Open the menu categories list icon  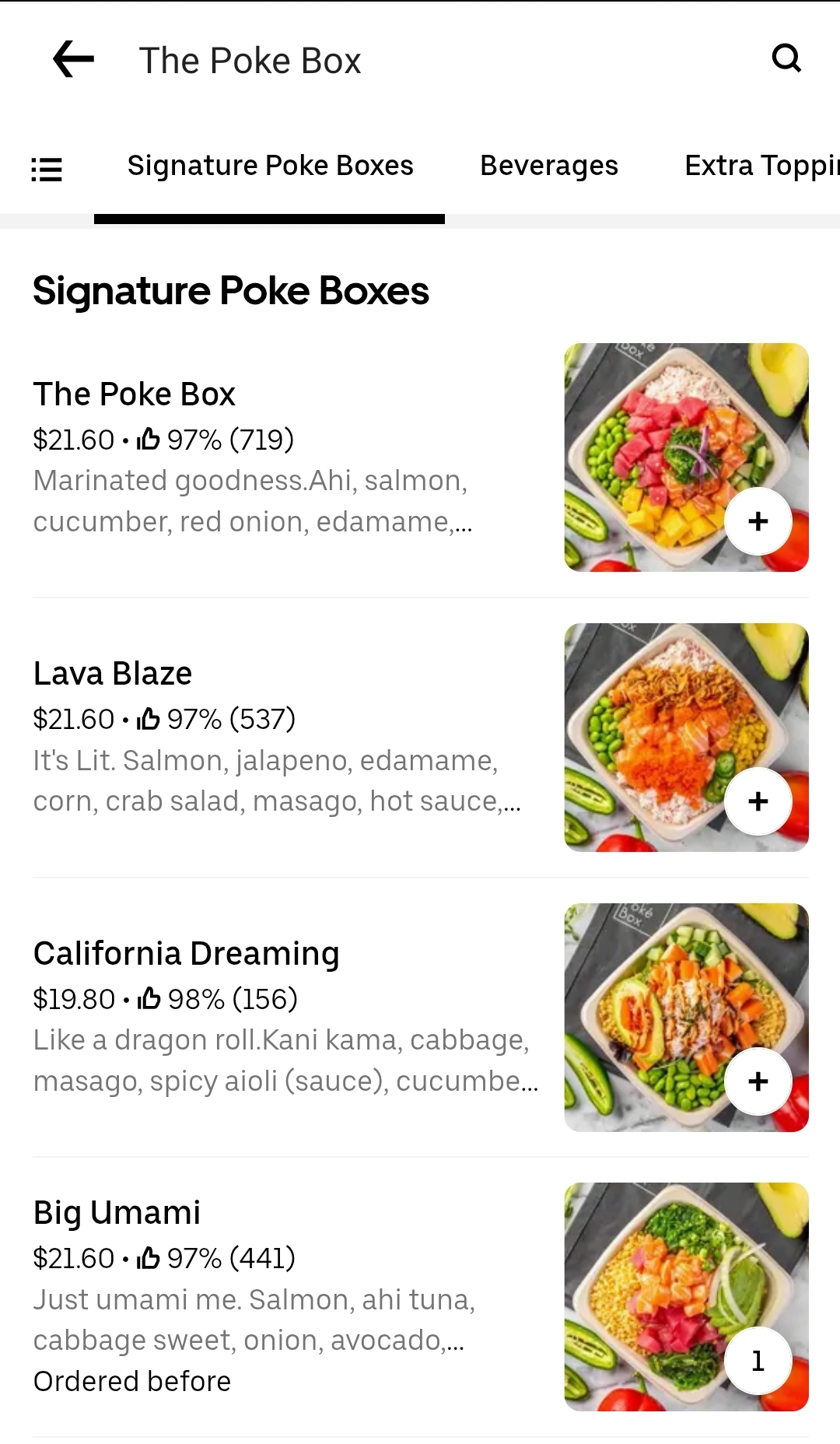(47, 169)
